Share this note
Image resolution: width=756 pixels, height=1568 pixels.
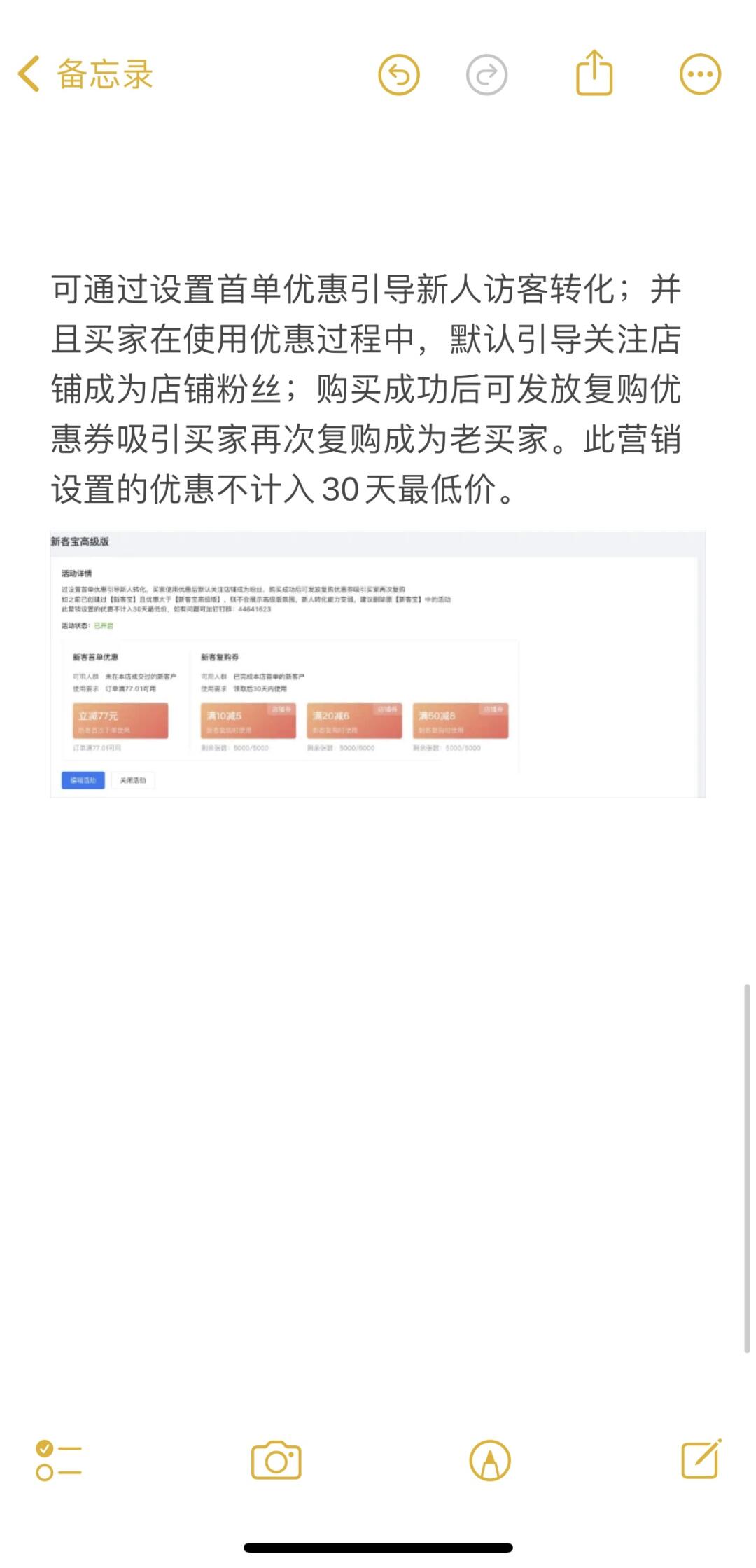tap(594, 73)
